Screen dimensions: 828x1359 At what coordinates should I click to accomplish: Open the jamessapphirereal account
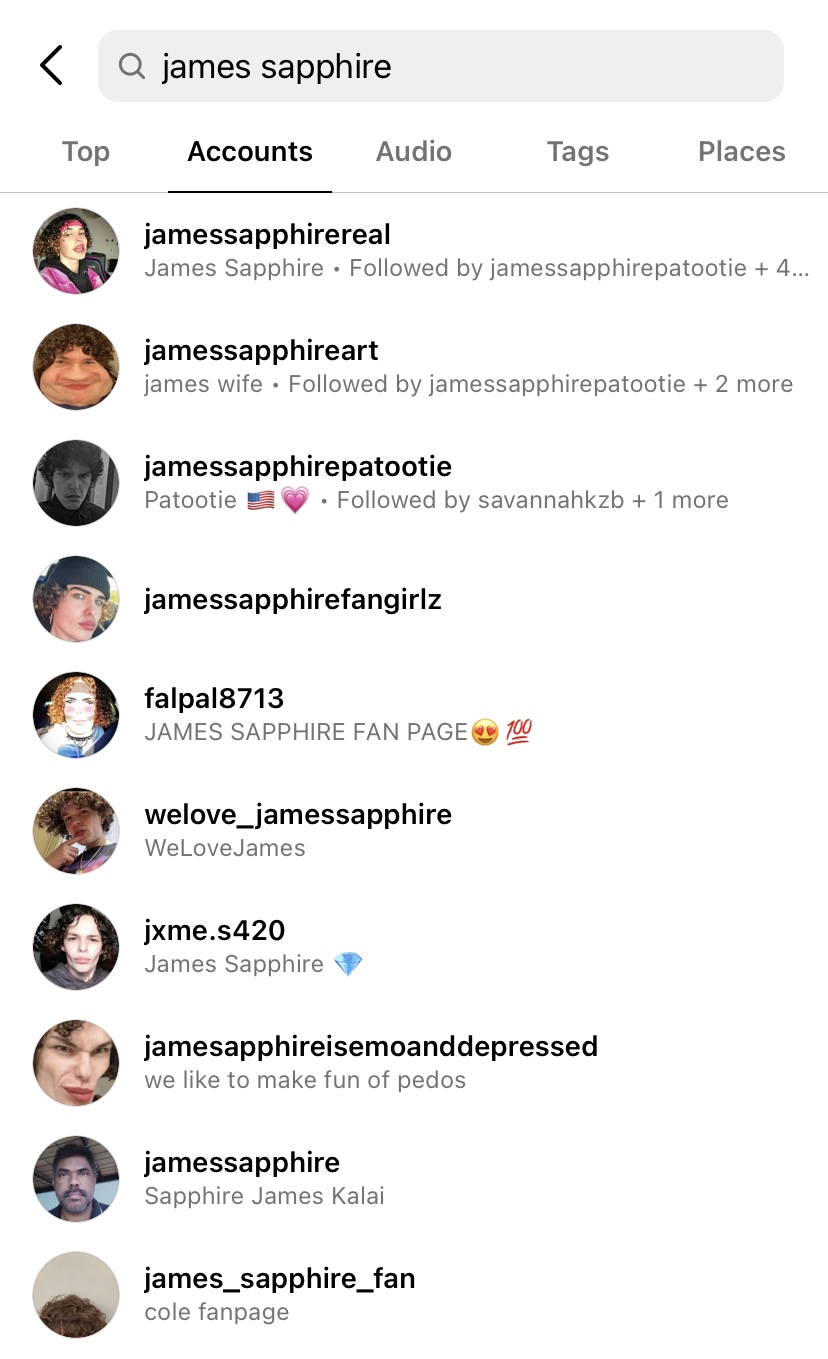(414, 251)
